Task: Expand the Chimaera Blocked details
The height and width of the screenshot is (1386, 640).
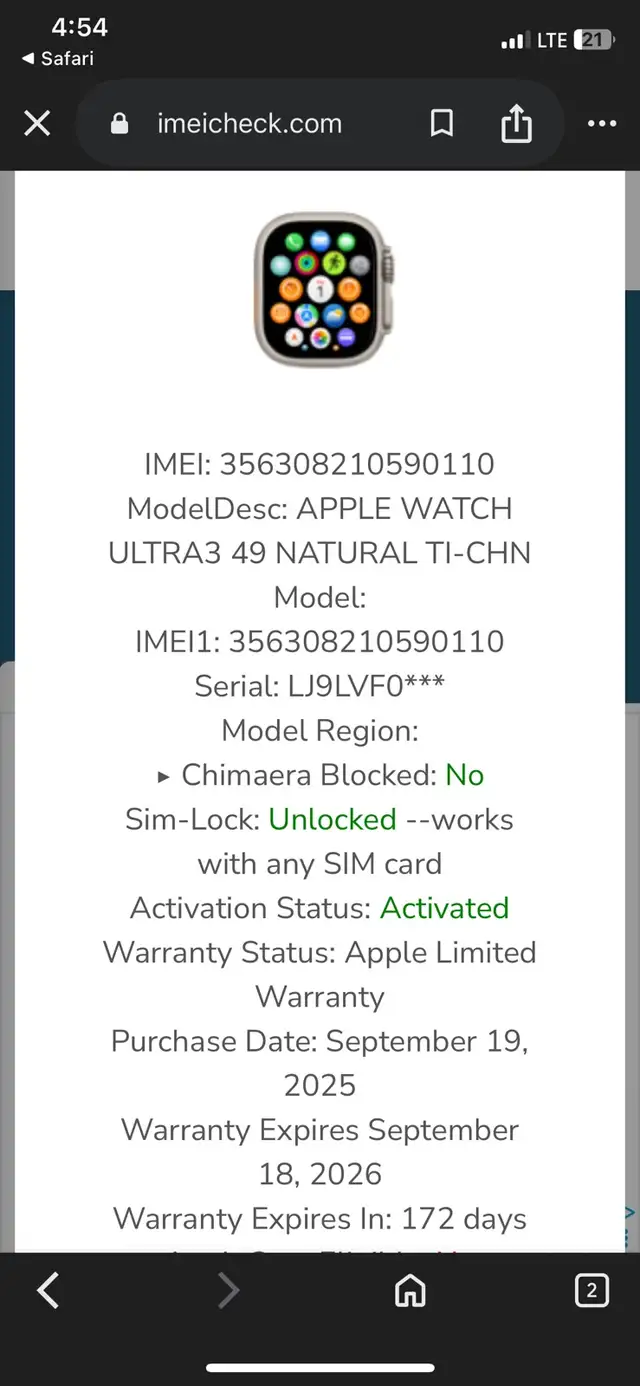Action: pos(165,776)
